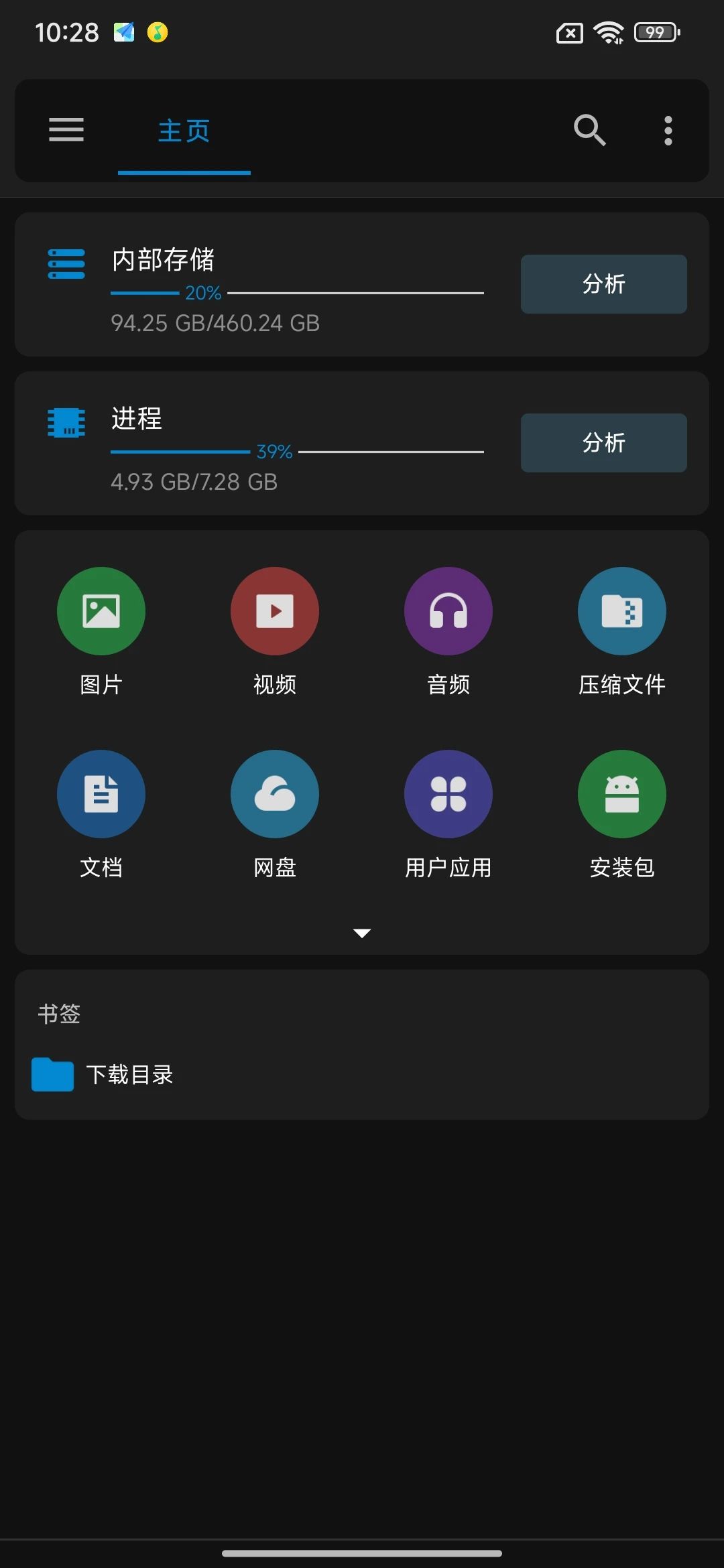Click the internal storage progress bar
The image size is (724, 1568).
pyautogui.click(x=298, y=293)
